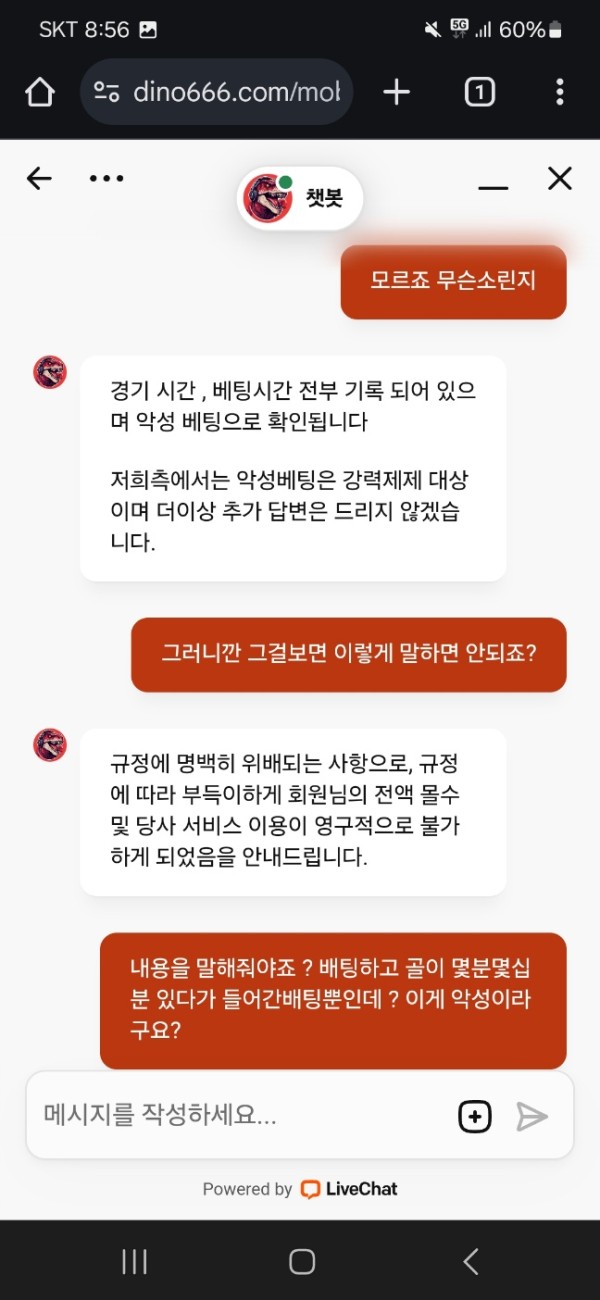Open the LiveChat link
The width and height of the screenshot is (600, 1300).
350,1189
